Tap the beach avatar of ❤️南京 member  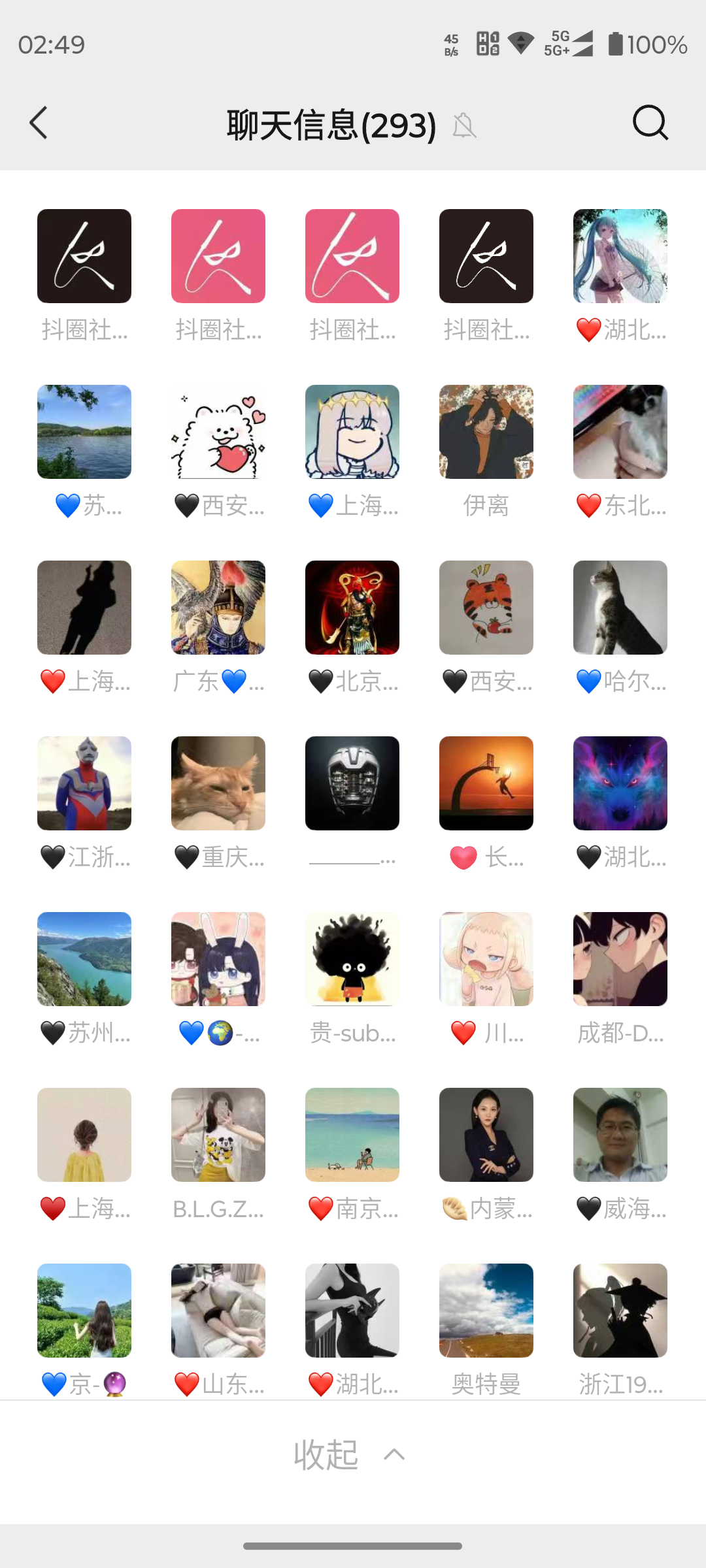(x=352, y=1135)
